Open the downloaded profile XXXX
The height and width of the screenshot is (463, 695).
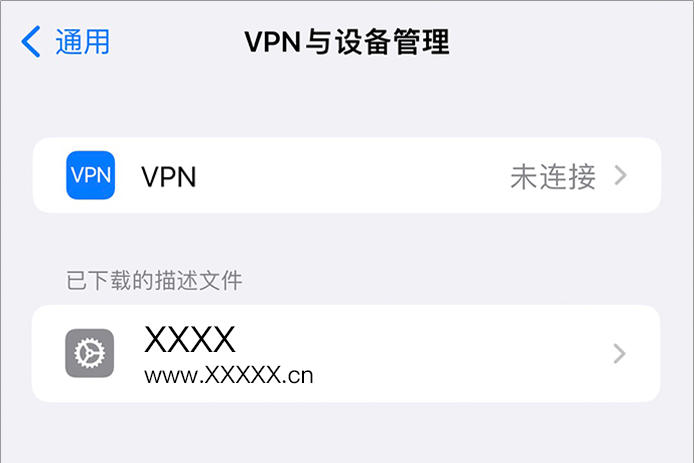coord(346,353)
